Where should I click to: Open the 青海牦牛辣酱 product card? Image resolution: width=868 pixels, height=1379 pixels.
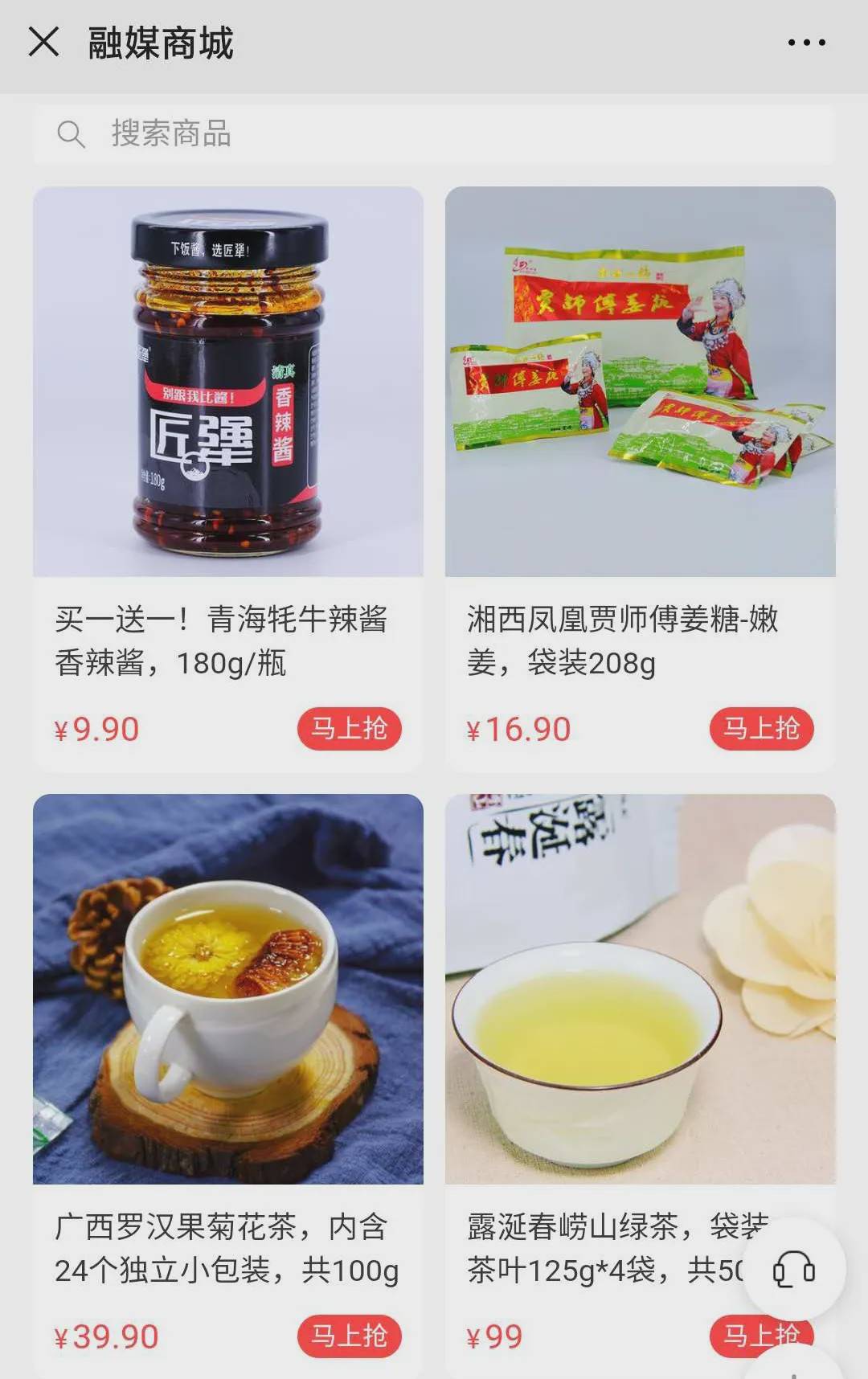pos(228,383)
